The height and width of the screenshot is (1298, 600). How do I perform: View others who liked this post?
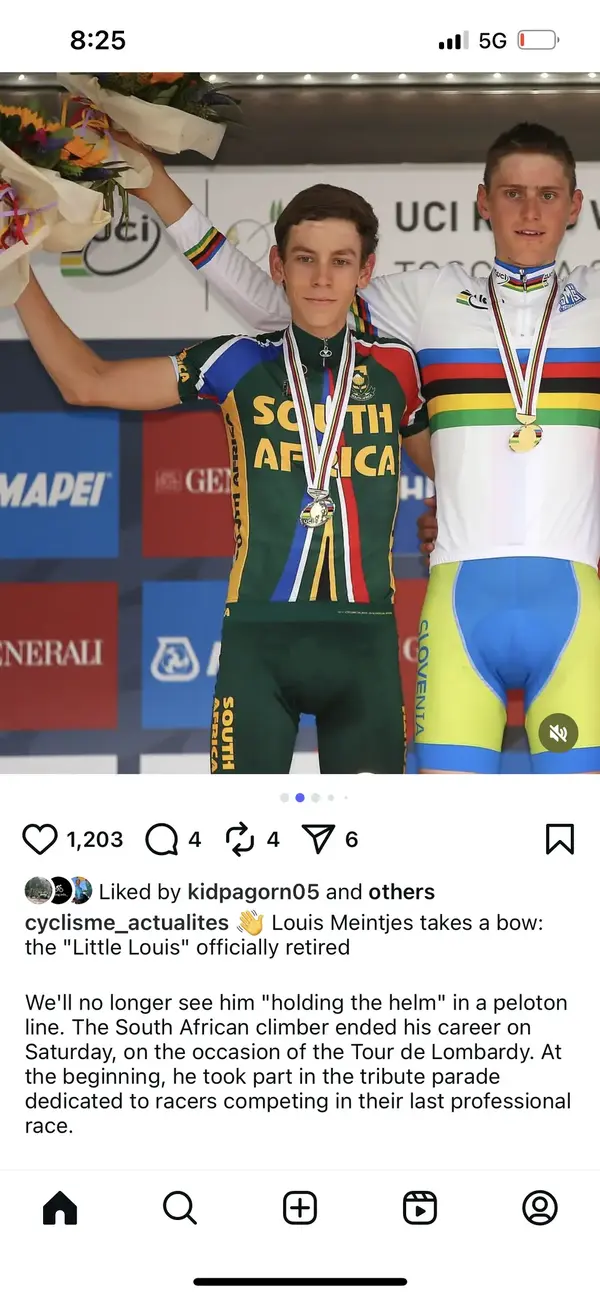point(401,892)
